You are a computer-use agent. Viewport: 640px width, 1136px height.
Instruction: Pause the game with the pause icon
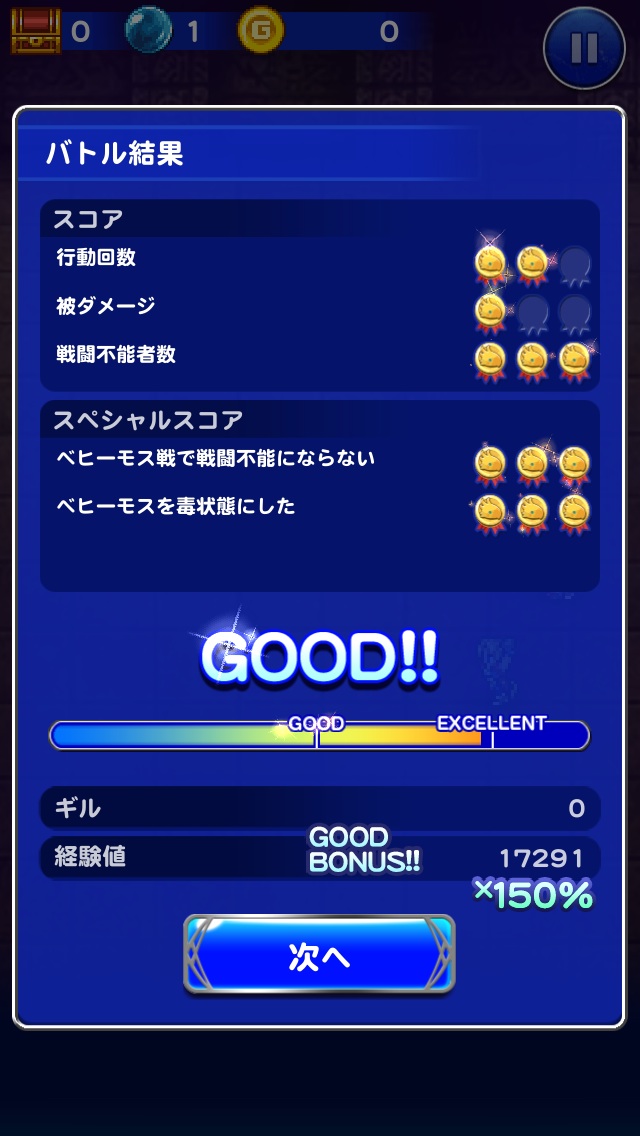pyautogui.click(x=584, y=48)
